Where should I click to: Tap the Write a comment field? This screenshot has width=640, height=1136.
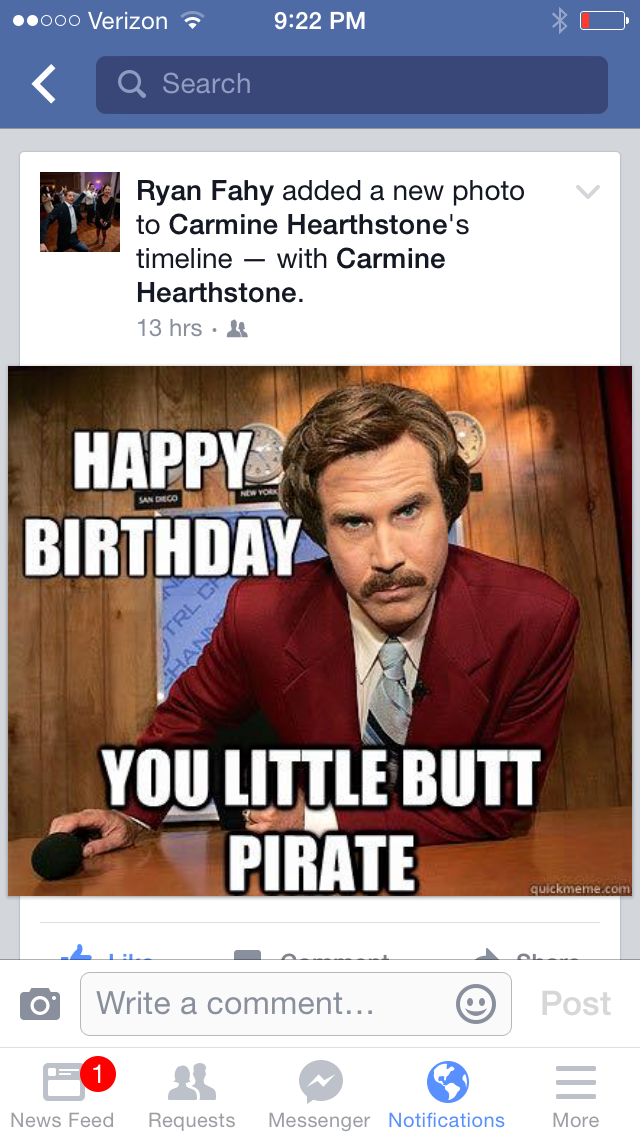[x=270, y=1003]
